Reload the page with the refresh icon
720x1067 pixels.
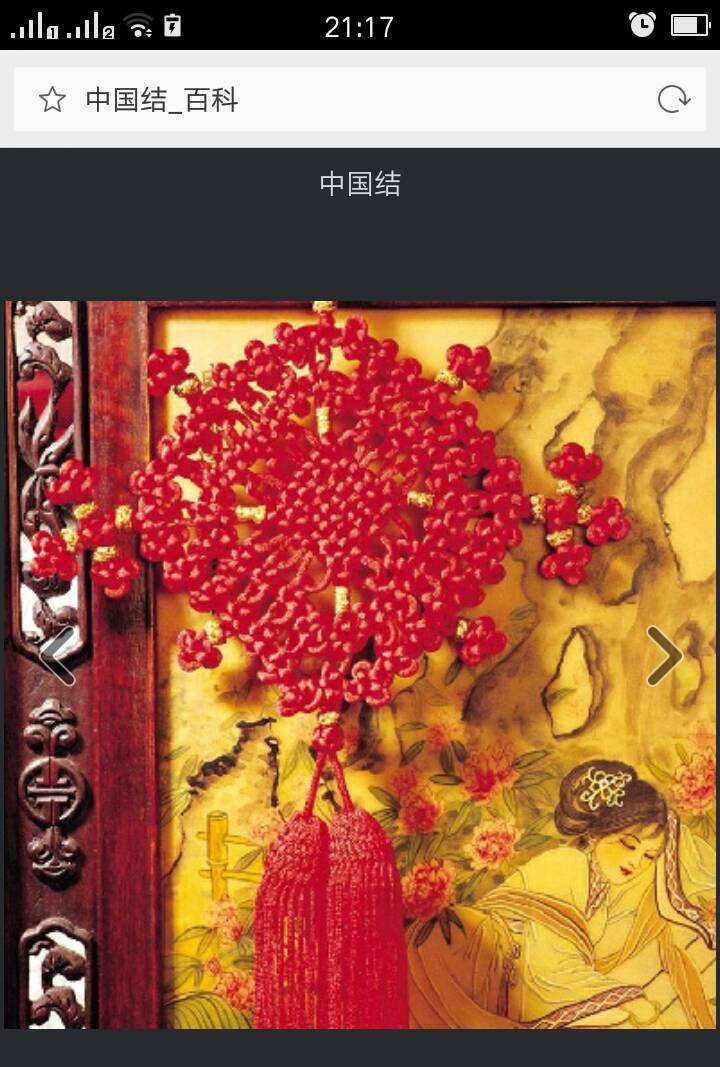673,99
